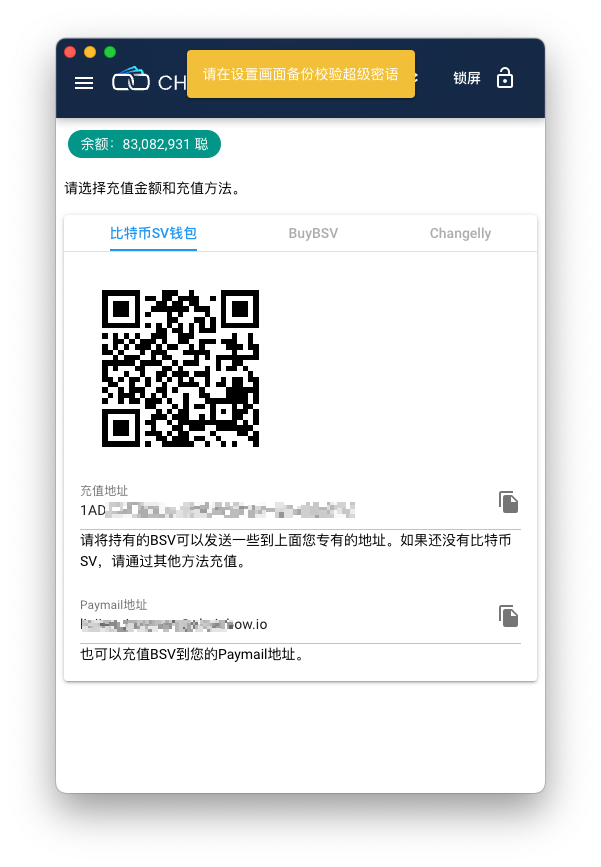Viewport: 601px width, 867px height.
Task: Copy the Paymail地址
Action: [509, 616]
